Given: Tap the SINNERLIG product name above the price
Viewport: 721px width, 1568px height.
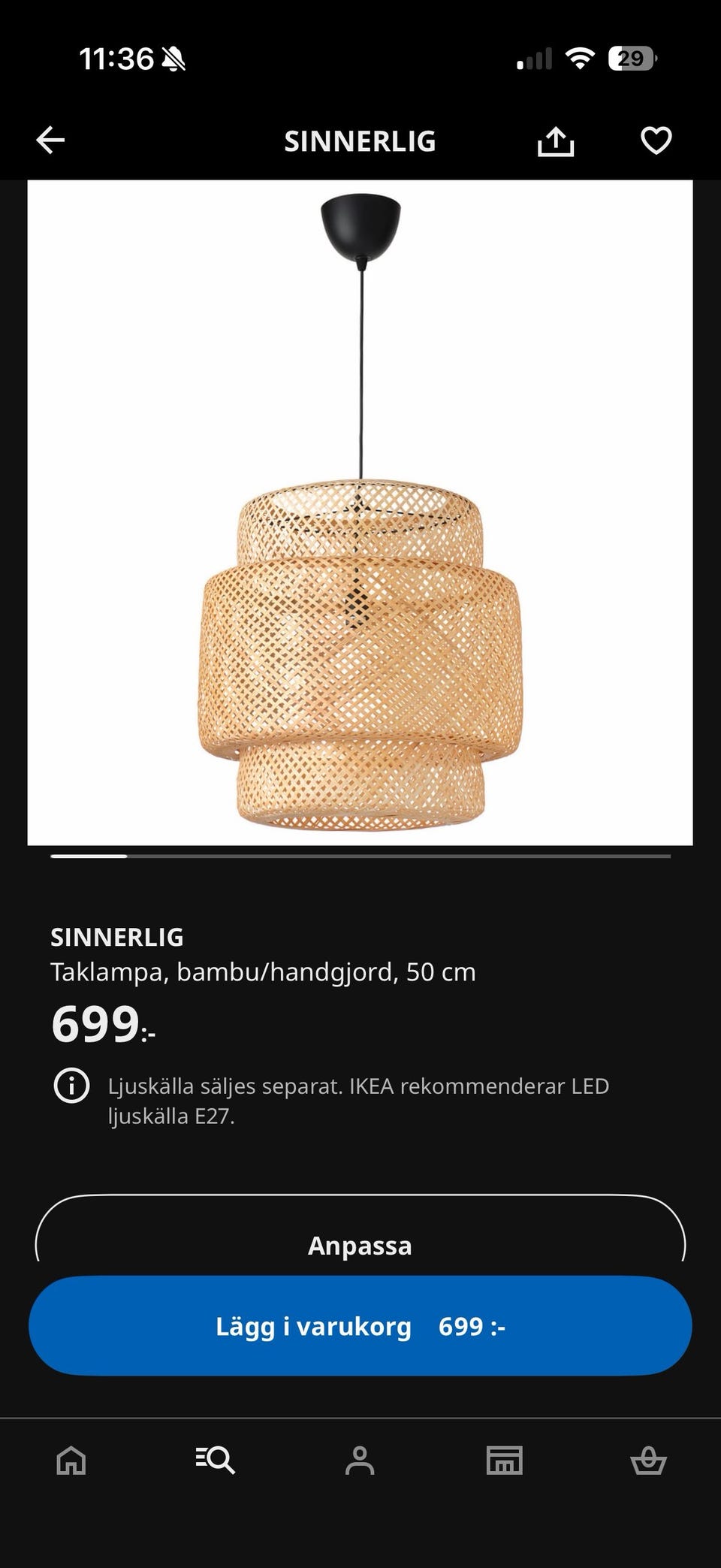Looking at the screenshot, I should pyautogui.click(x=116, y=937).
